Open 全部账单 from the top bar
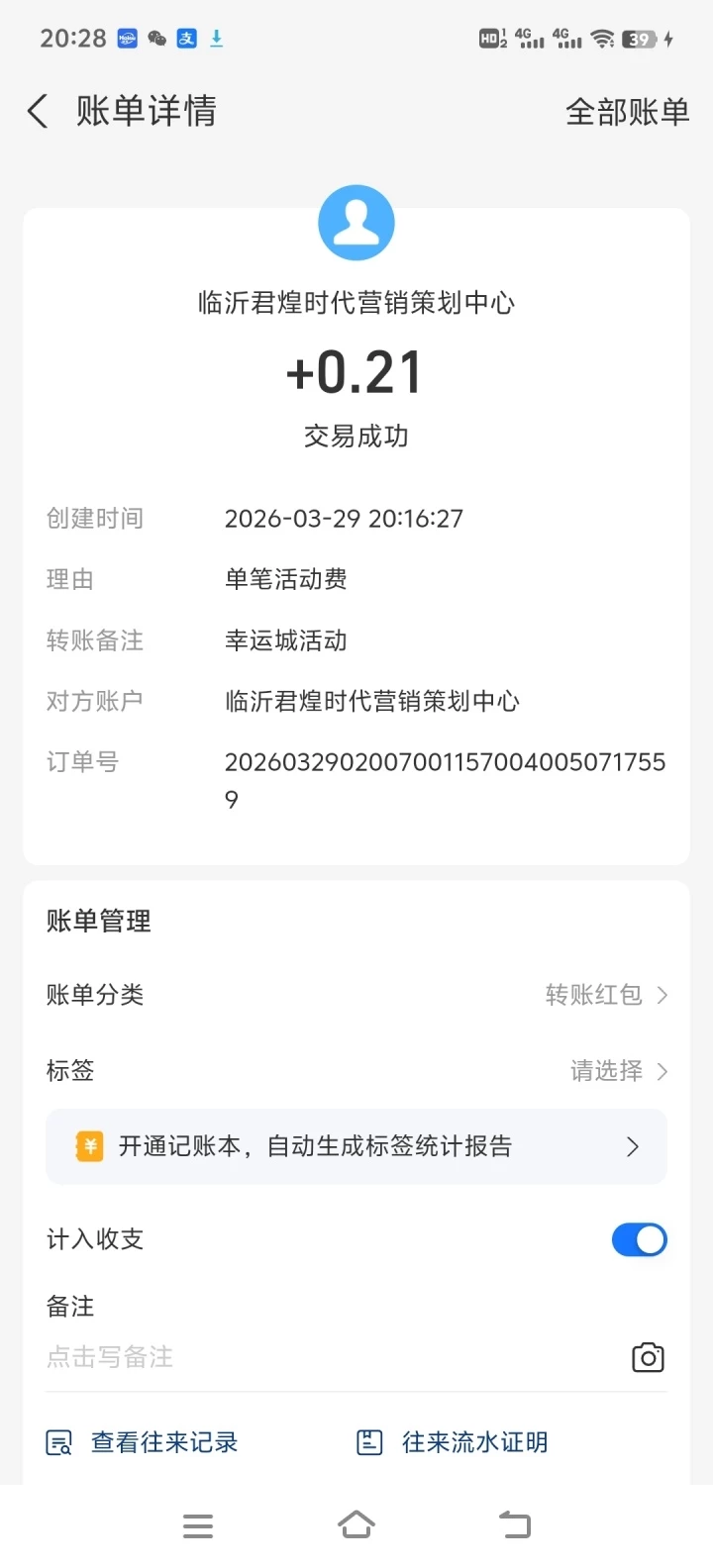This screenshot has height=1568, width=713. click(626, 113)
